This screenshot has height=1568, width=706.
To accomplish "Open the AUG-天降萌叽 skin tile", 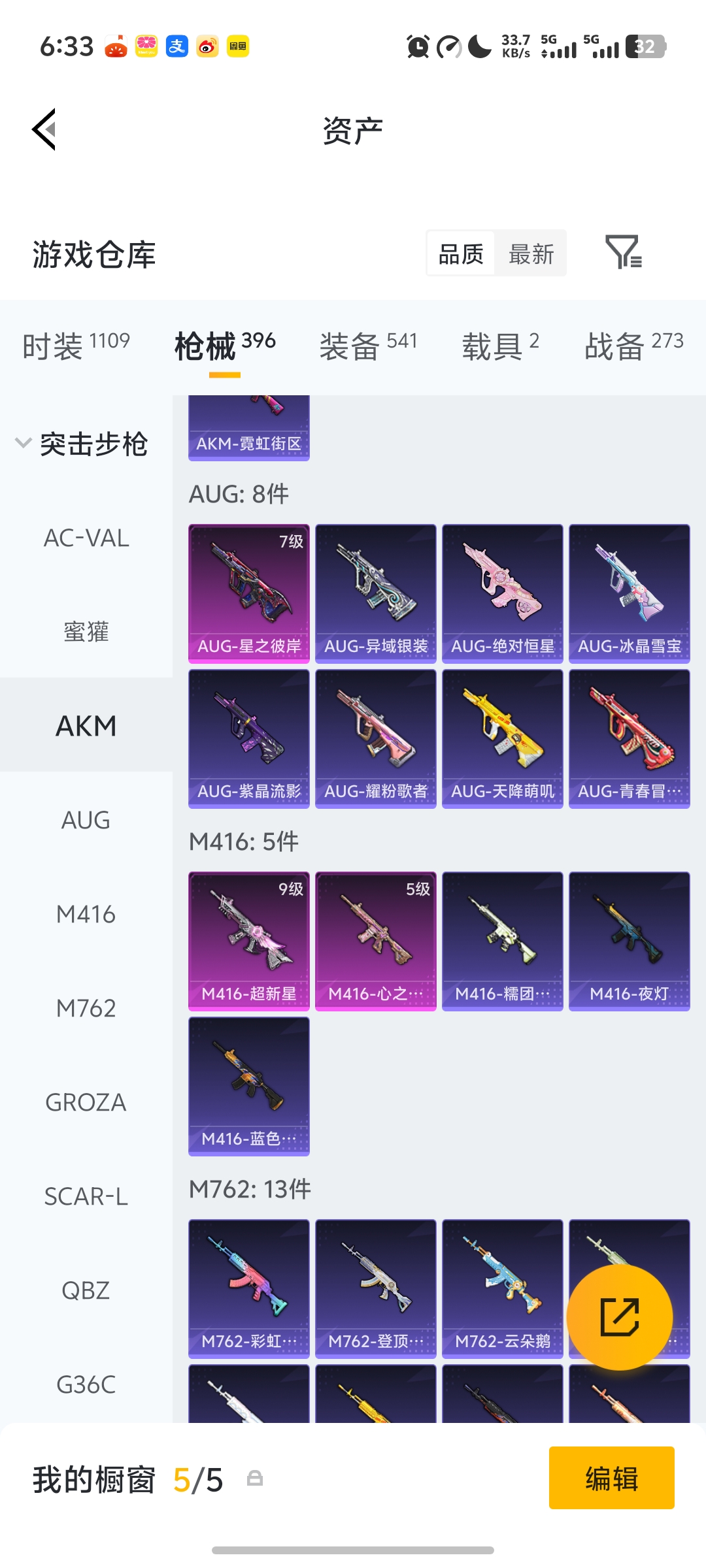I will coord(502,738).
